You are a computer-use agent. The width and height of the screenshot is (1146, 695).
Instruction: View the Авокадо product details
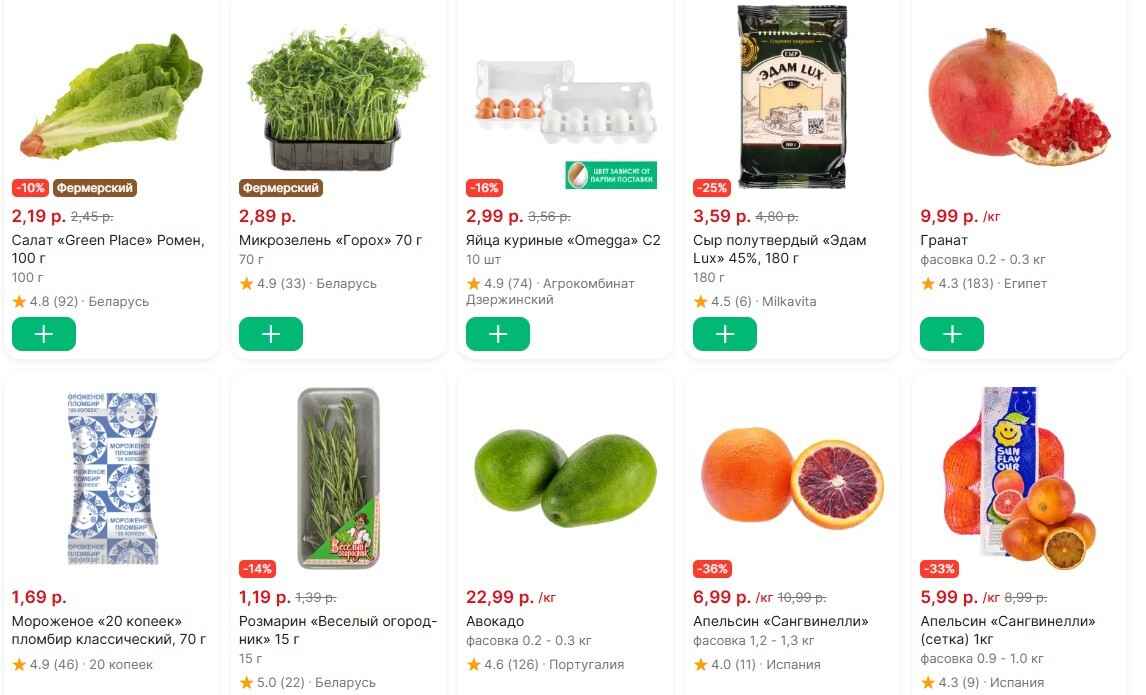click(494, 622)
